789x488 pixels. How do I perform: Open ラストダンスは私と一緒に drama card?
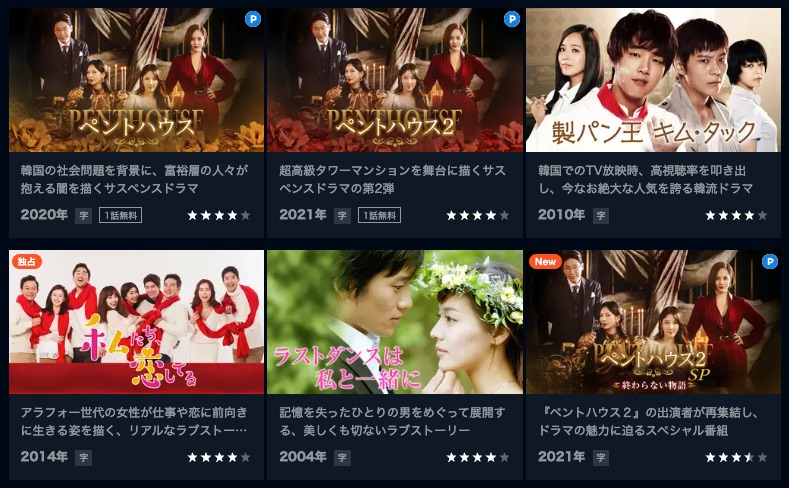click(x=395, y=322)
